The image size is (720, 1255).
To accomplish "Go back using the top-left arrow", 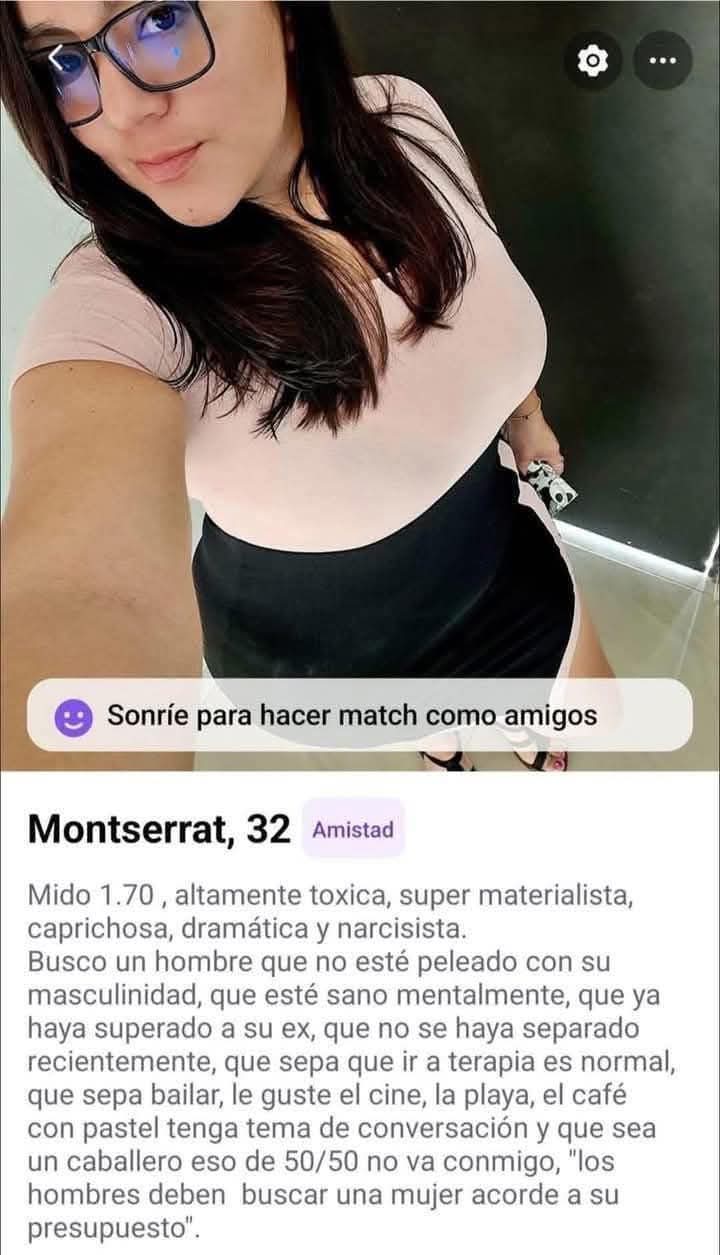I will click(55, 59).
